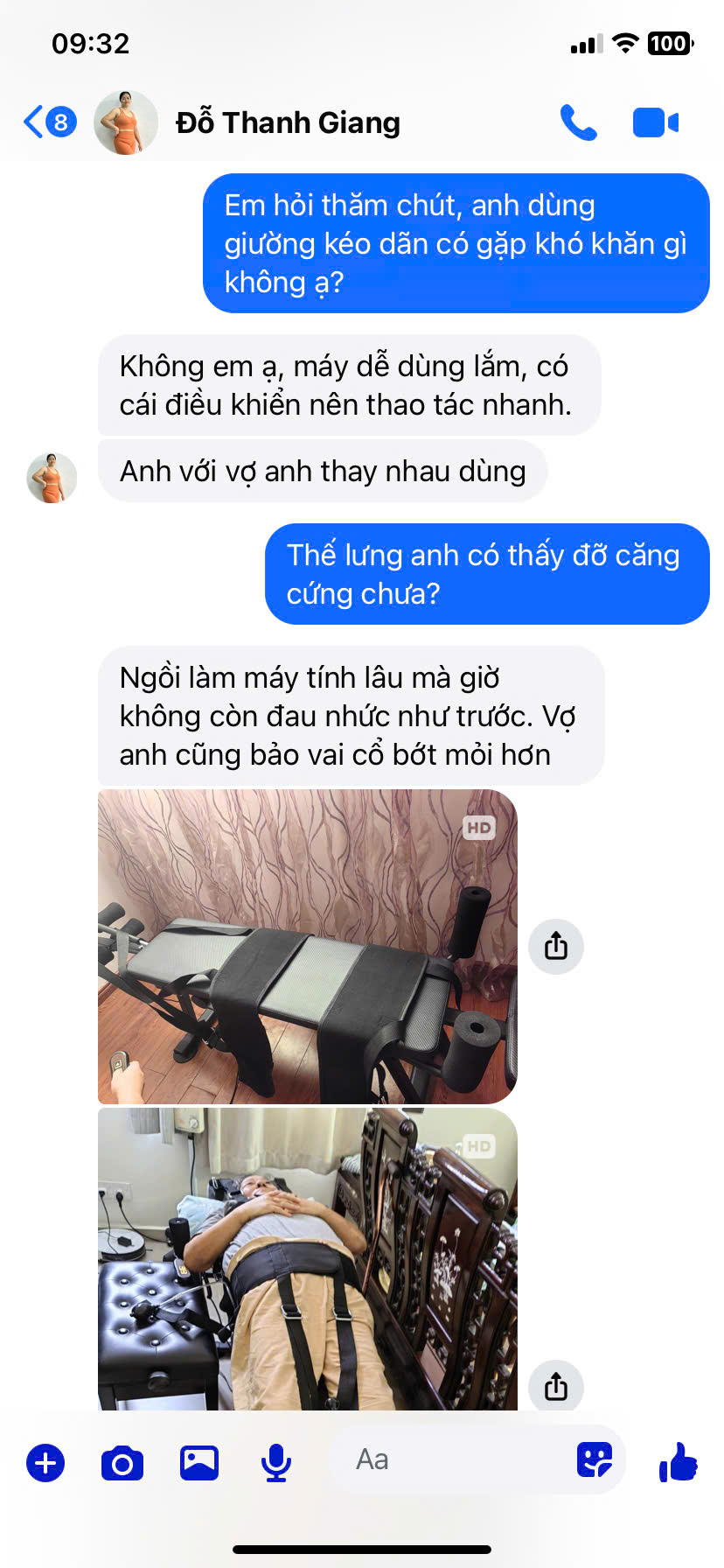The width and height of the screenshot is (724, 1568).
Task: Open the sticker and emoji picker
Action: click(x=595, y=1459)
